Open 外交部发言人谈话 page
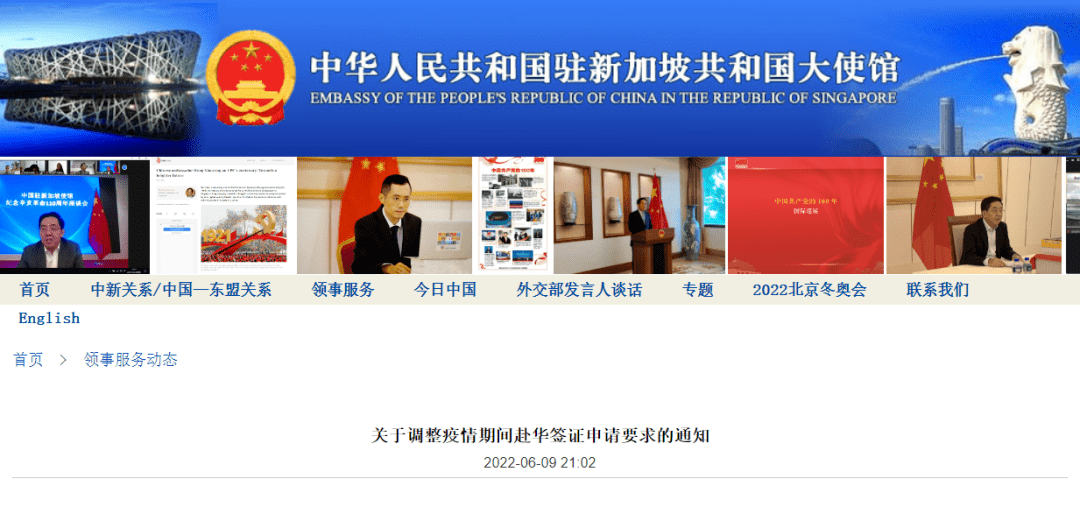 579,290
